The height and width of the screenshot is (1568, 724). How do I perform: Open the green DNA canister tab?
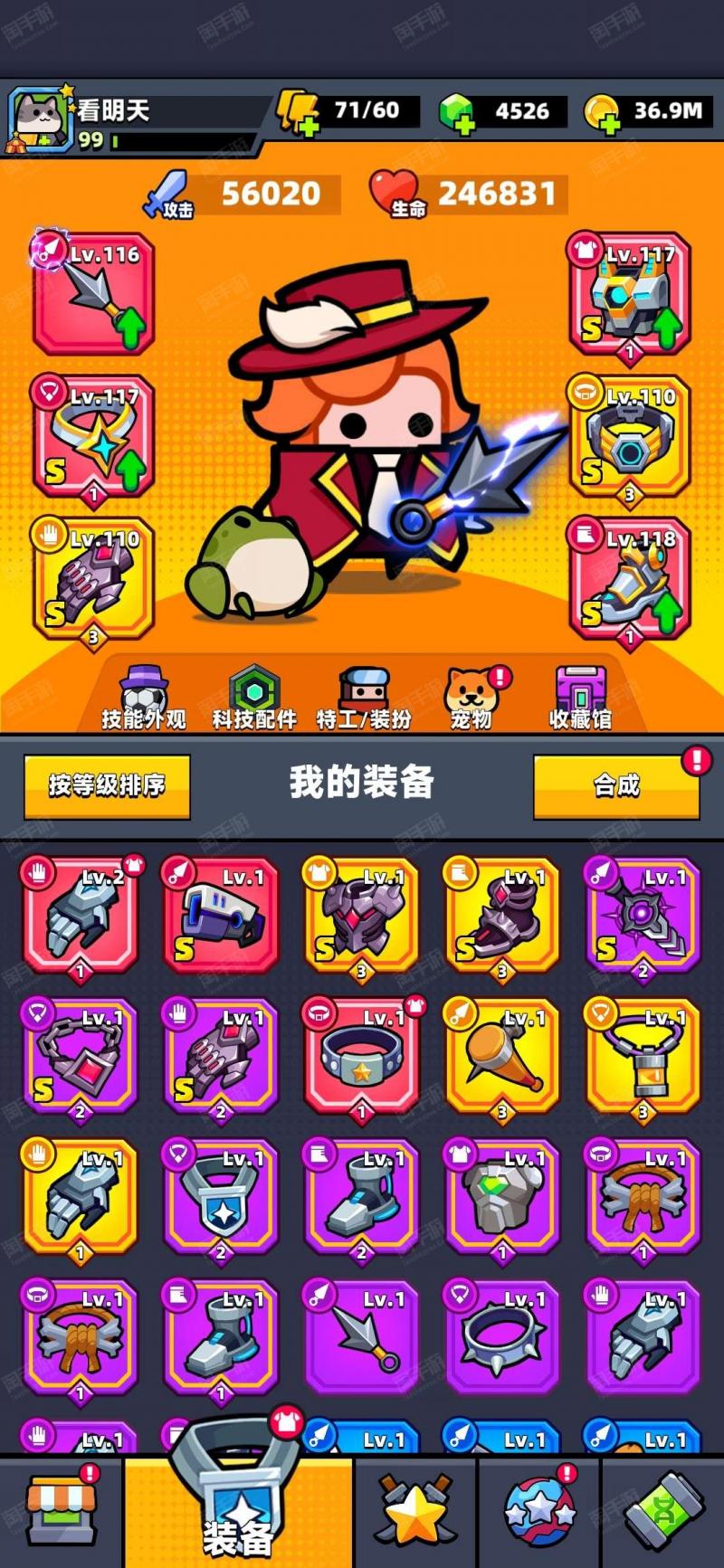664,1509
